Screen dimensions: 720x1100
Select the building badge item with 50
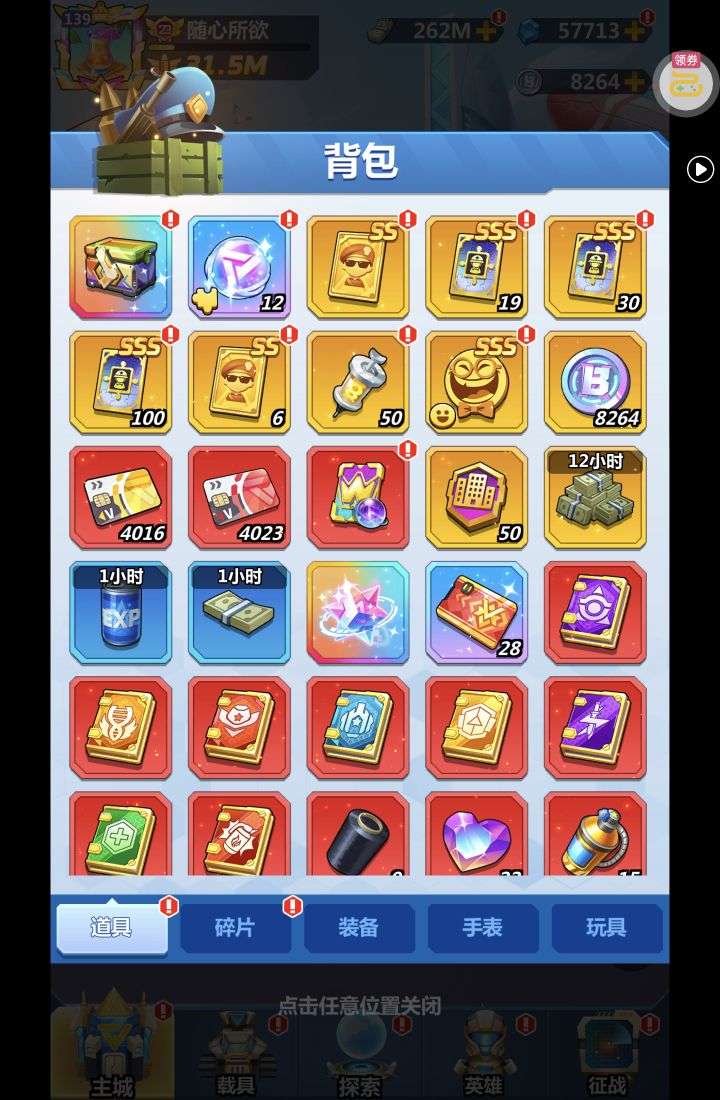pyautogui.click(x=476, y=497)
